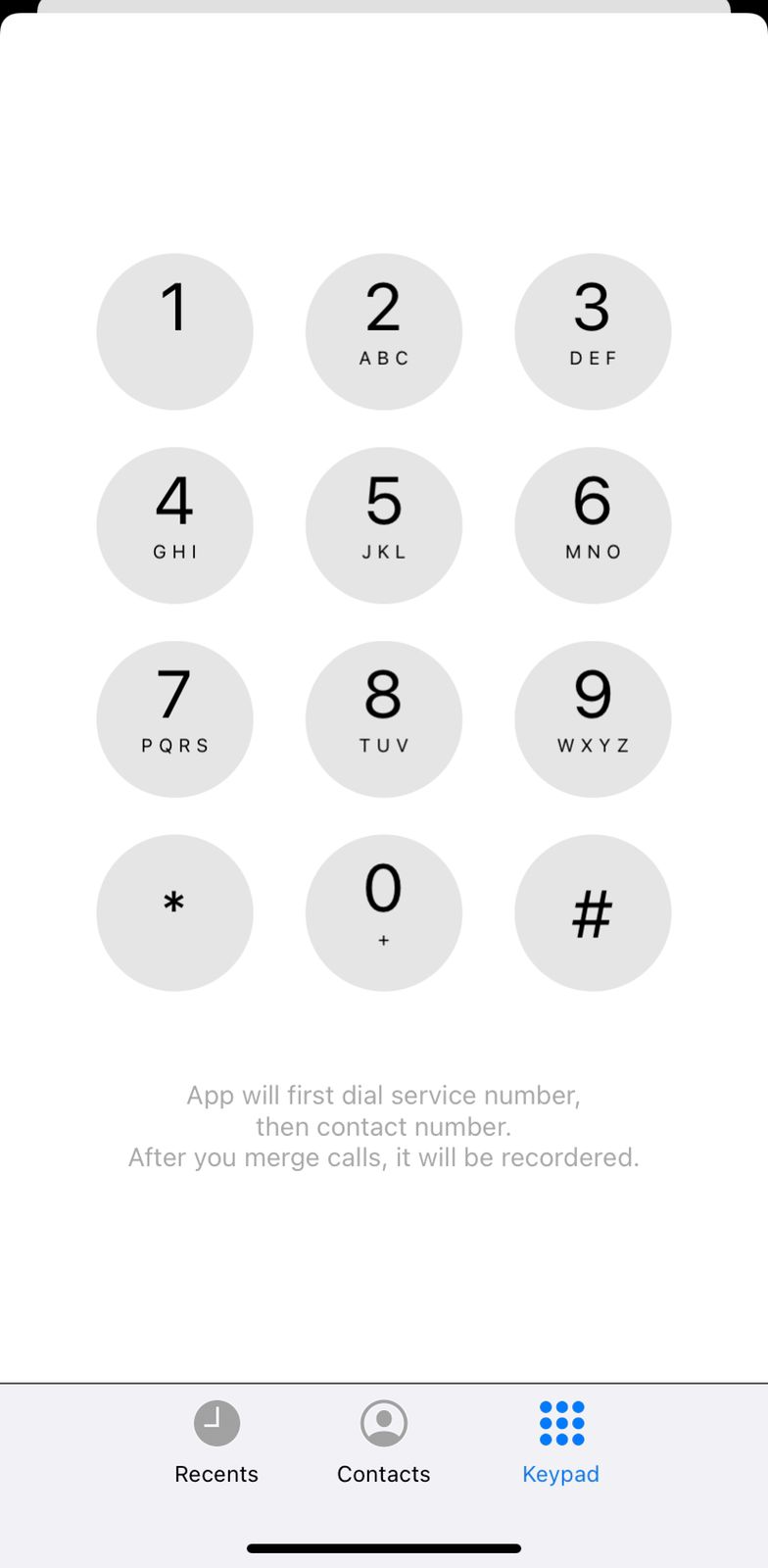The width and height of the screenshot is (768, 1568).
Task: Enter digit 3 DEF
Action: tap(593, 331)
